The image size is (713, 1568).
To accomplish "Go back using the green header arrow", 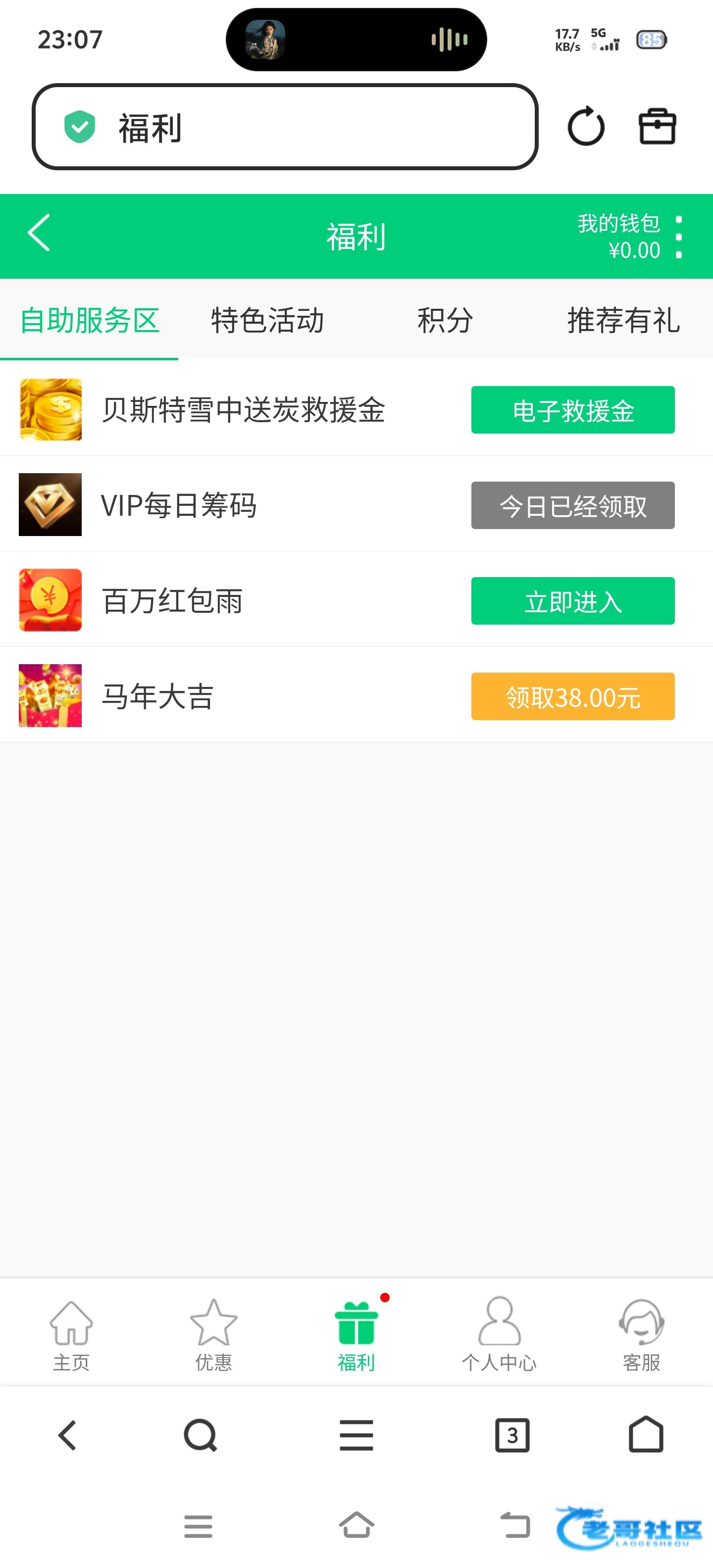I will point(39,233).
